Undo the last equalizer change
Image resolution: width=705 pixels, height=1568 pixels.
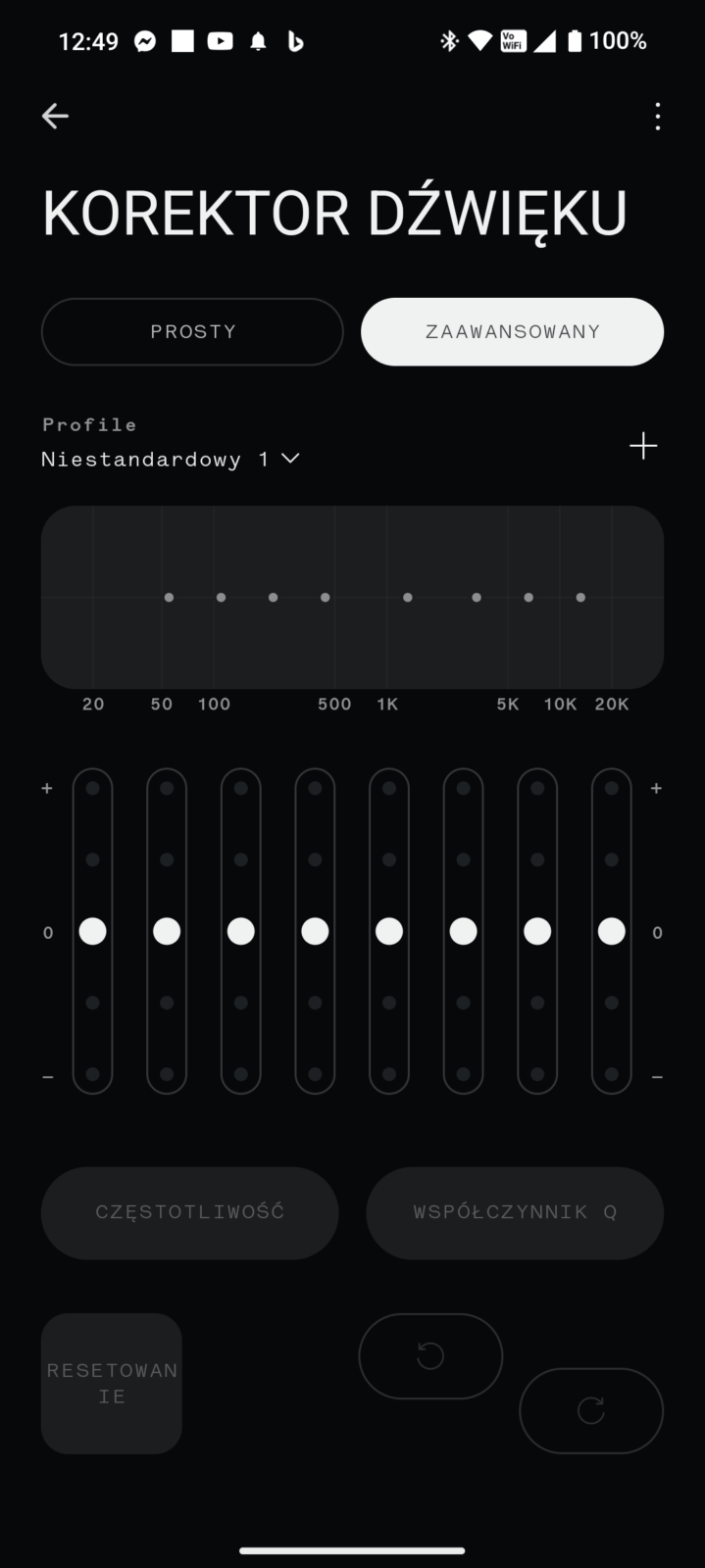click(430, 1355)
